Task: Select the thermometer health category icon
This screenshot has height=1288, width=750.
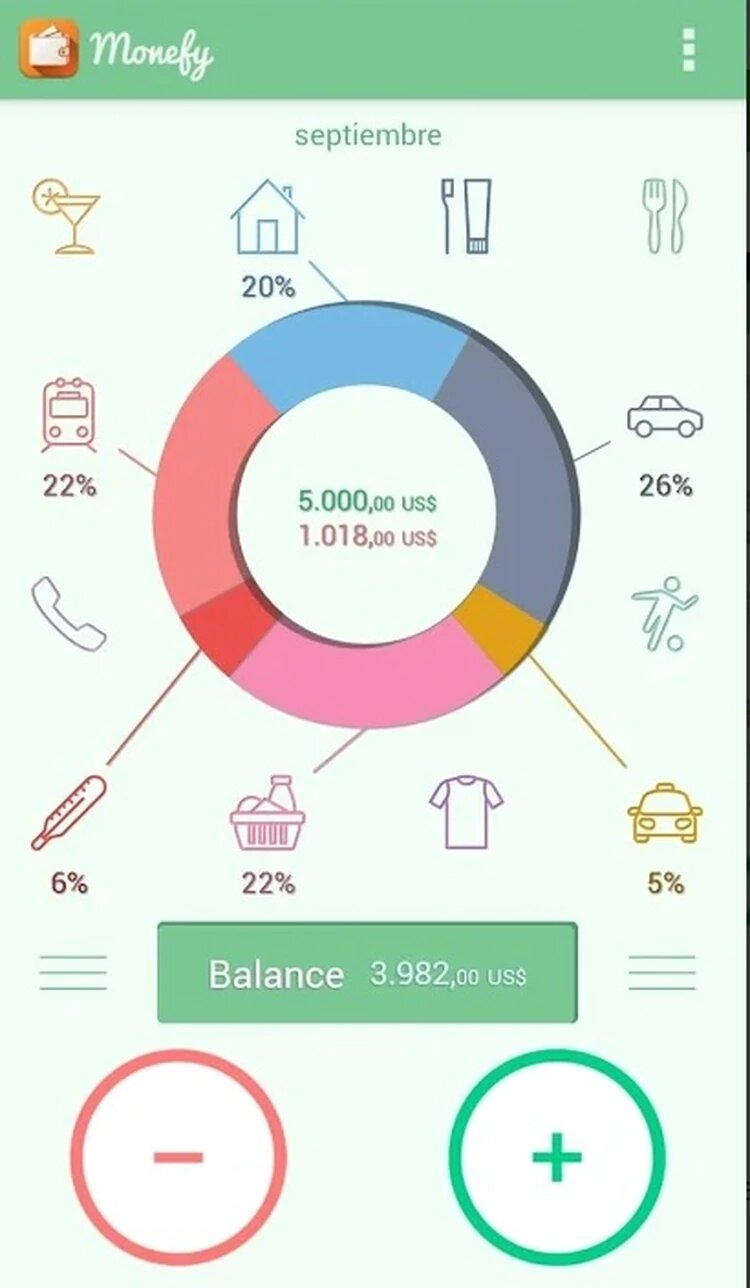Action: click(68, 813)
